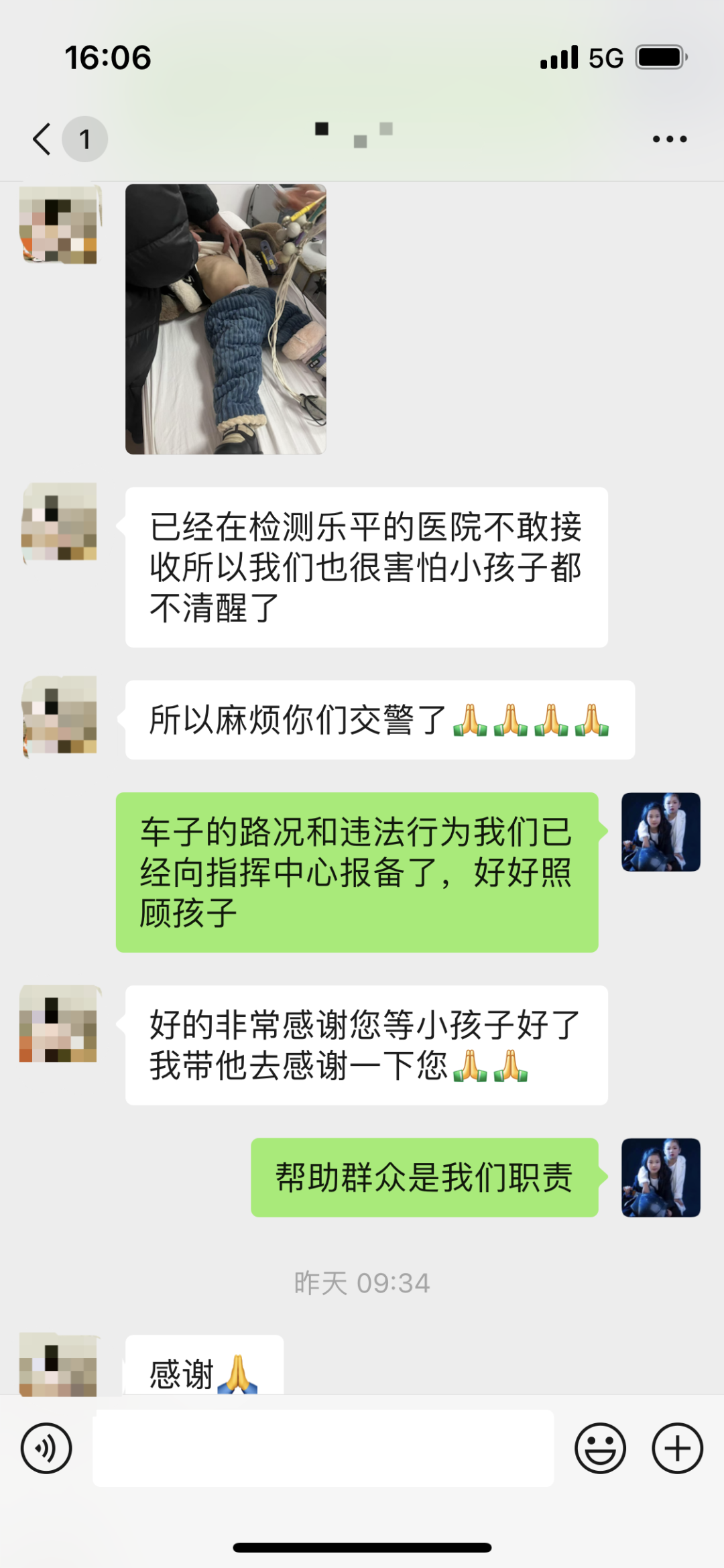The image size is (724, 1568).
Task: Switch to voice message input
Action: (46, 1448)
